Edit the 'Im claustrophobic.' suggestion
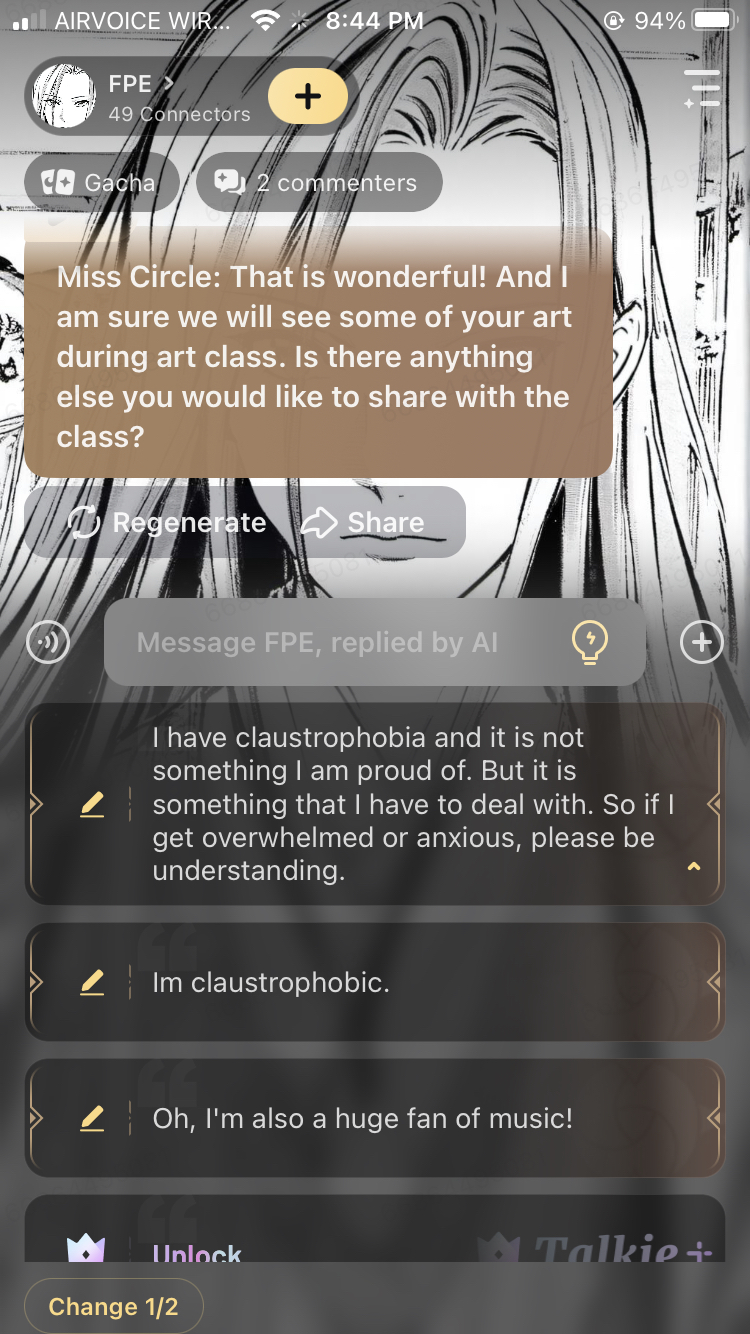Screen dimensions: 750x1334 [92, 982]
